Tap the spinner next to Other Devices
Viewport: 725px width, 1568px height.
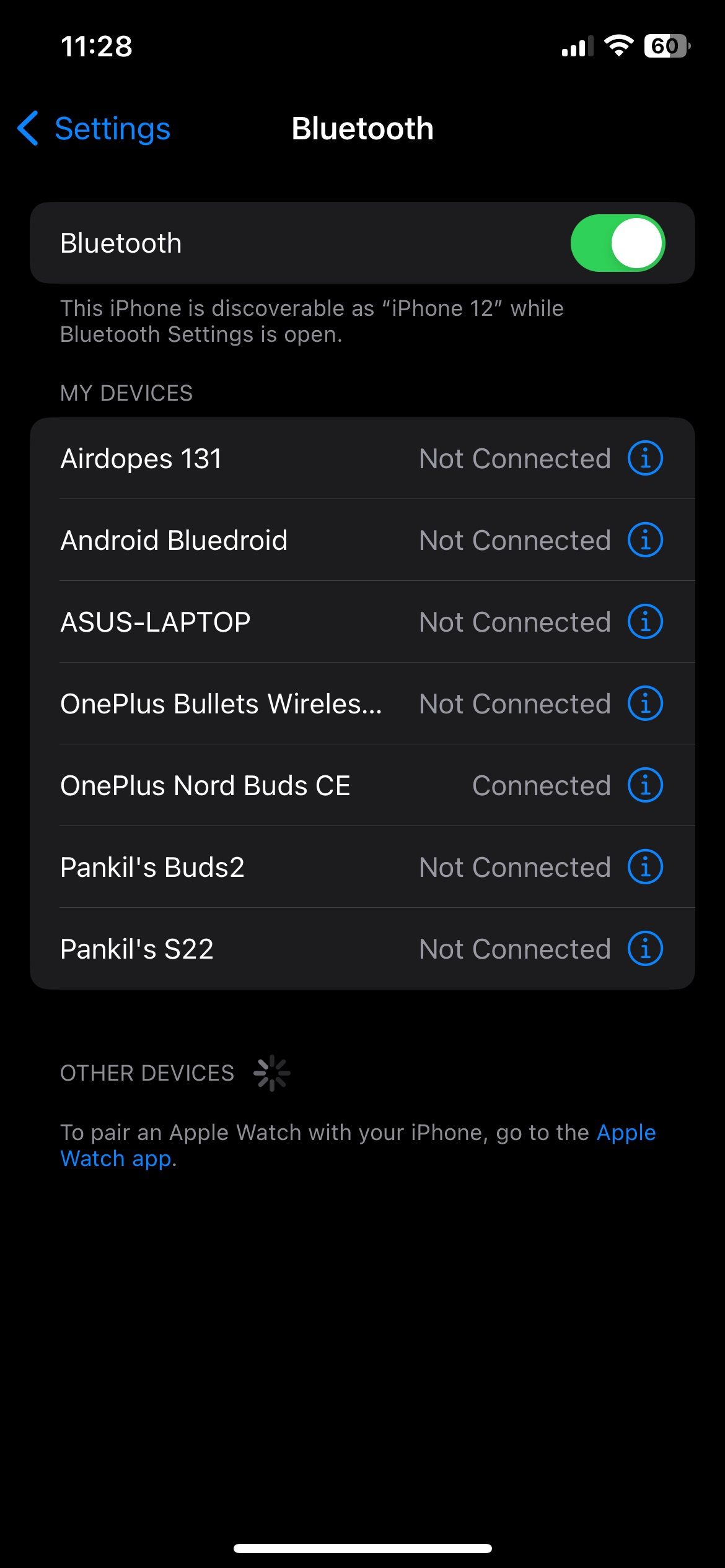tap(271, 1072)
